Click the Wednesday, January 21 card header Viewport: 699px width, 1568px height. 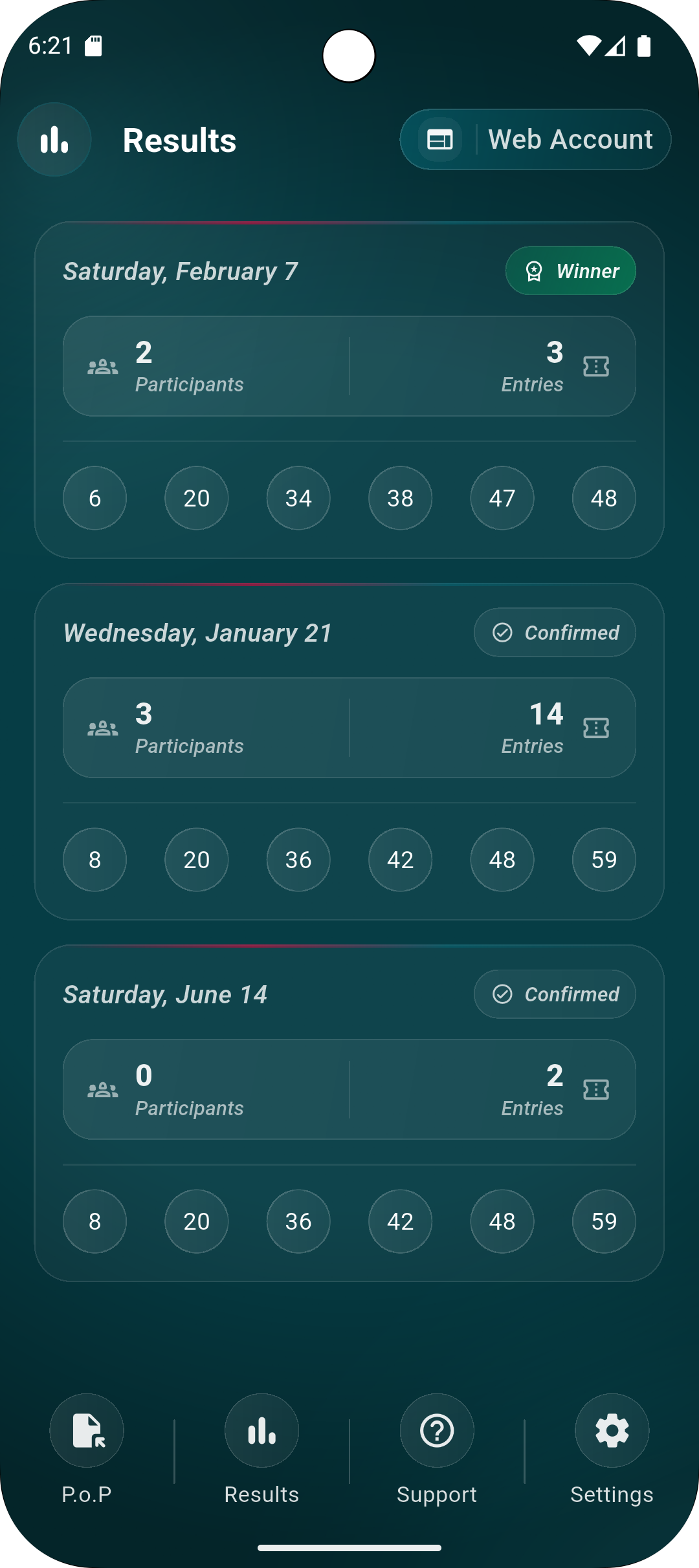(197, 632)
